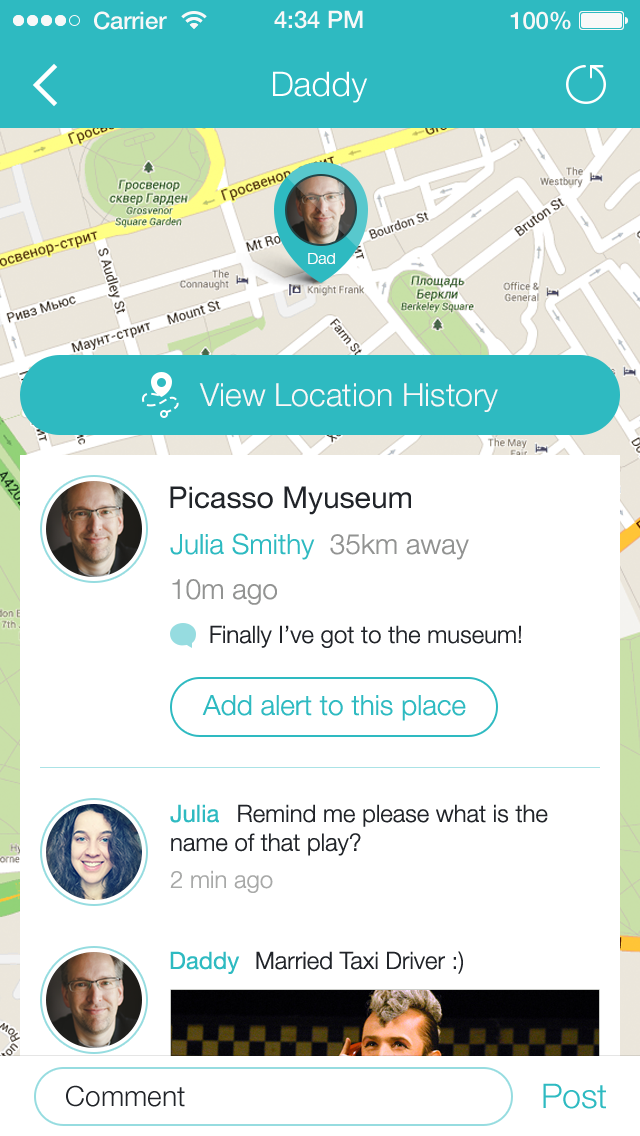
Task: Tap Post to submit the comment
Action: coord(574,1096)
